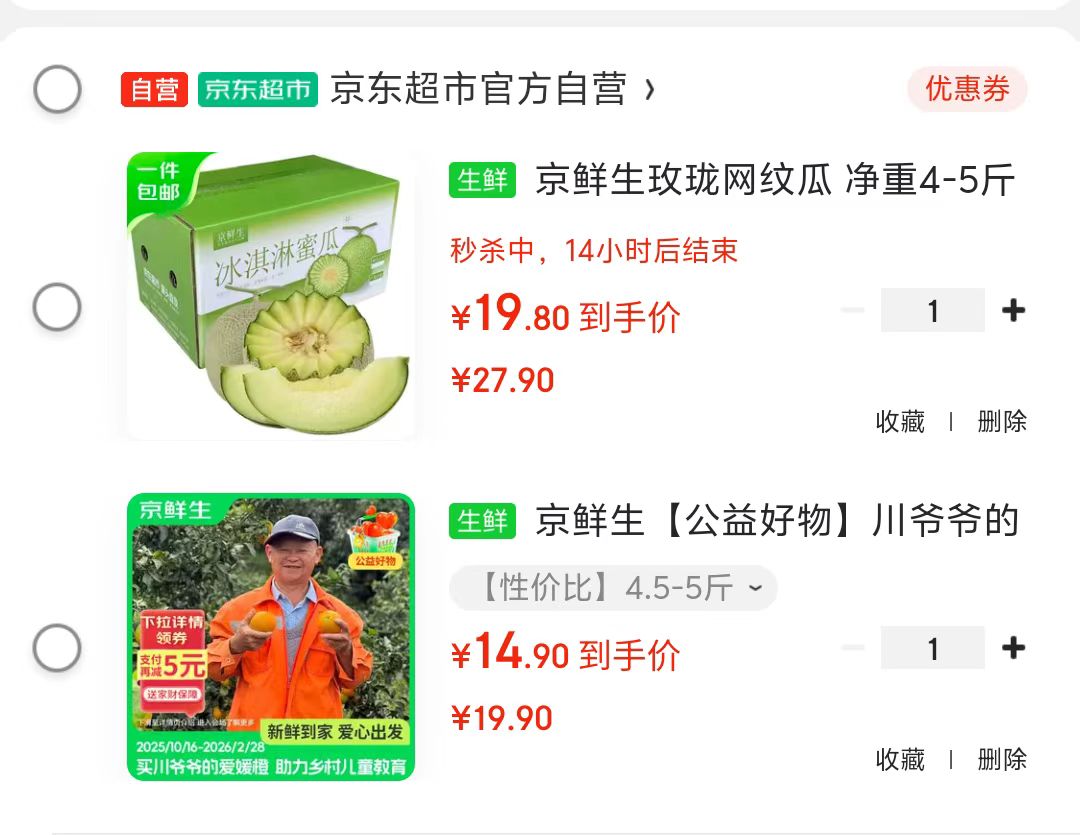
Task: Increase quantity of 玫珑网纹瓜
Action: 1013,311
